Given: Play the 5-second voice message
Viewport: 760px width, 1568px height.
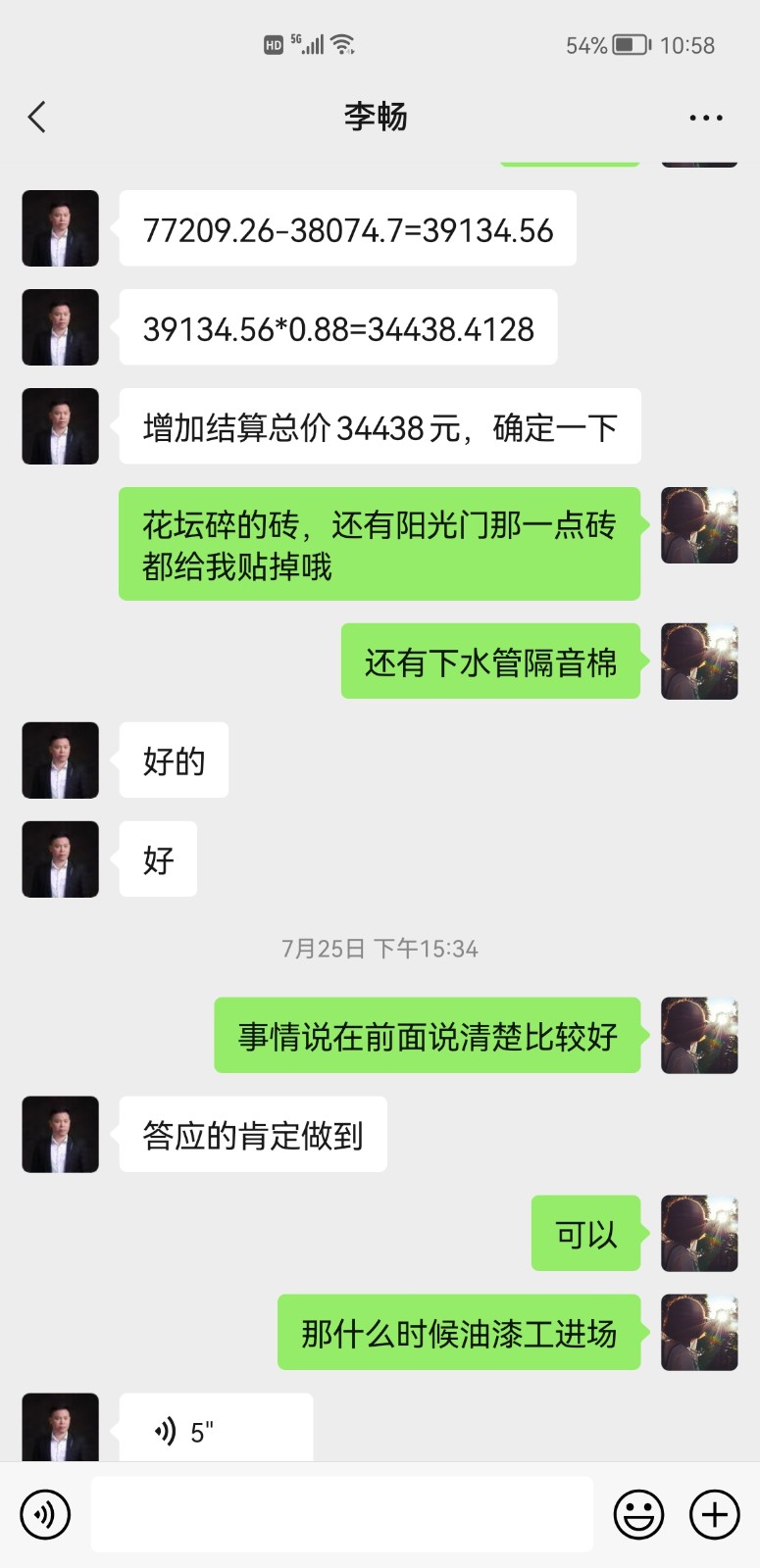Looking at the screenshot, I should 216,1430.
